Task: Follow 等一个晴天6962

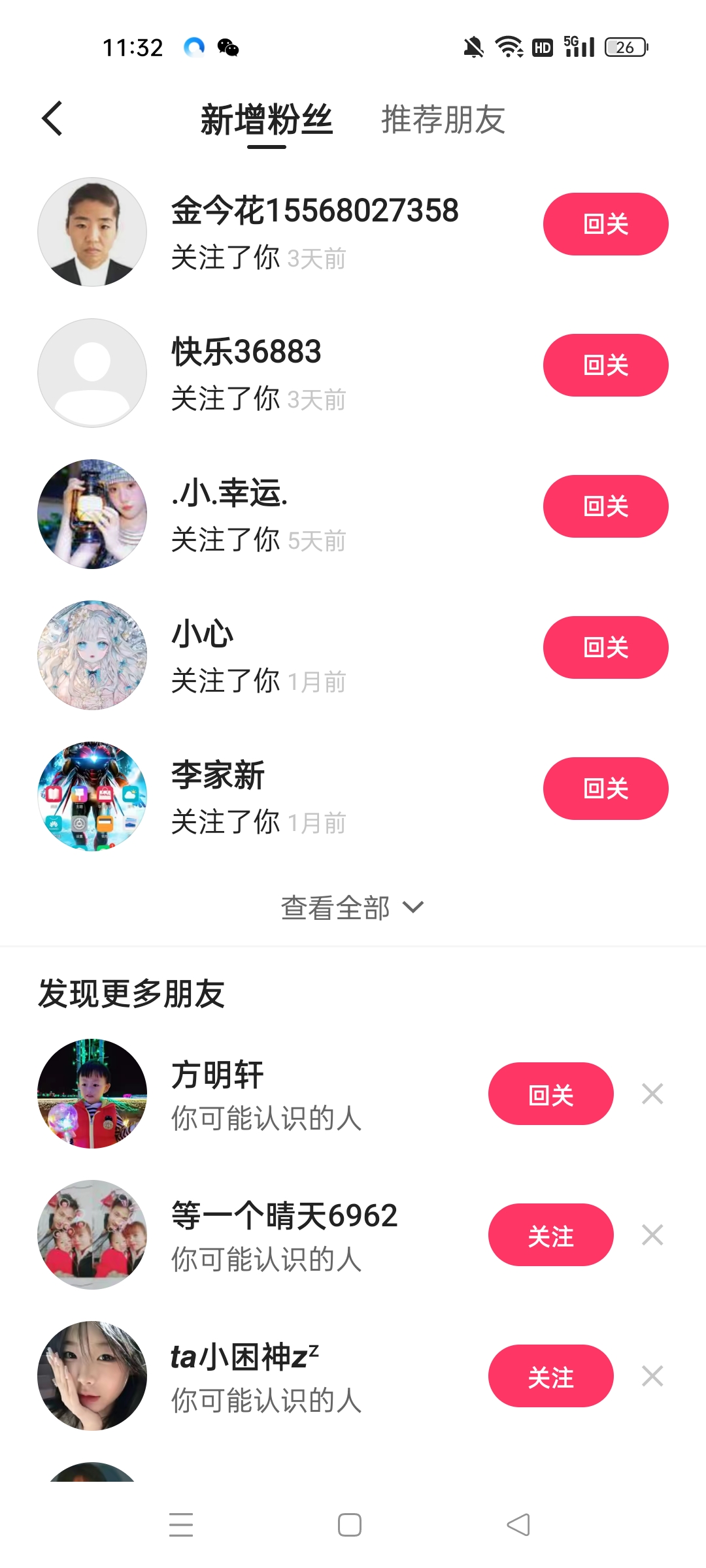Action: pos(550,1235)
